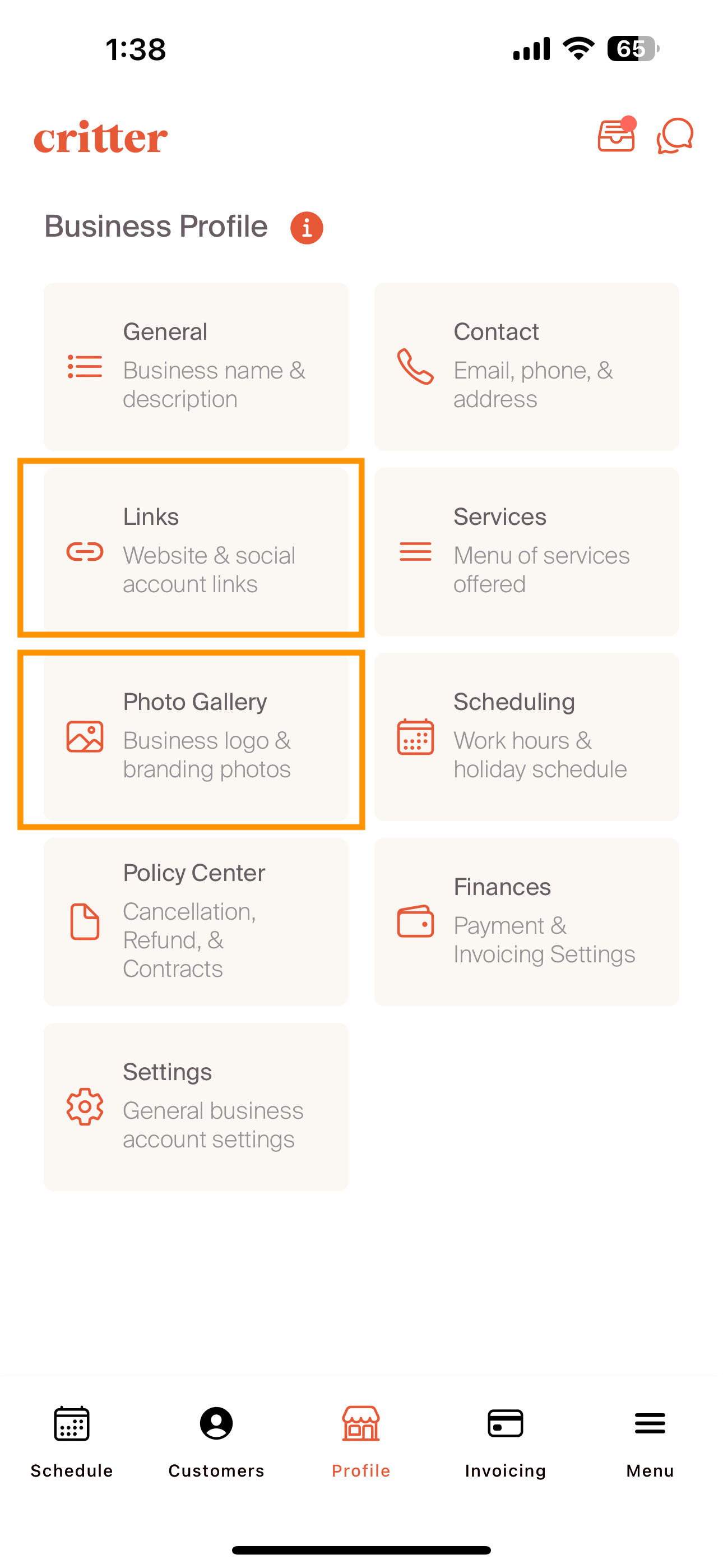Open the chat messages icon
Image resolution: width=723 pixels, height=1568 pixels.
(674, 135)
